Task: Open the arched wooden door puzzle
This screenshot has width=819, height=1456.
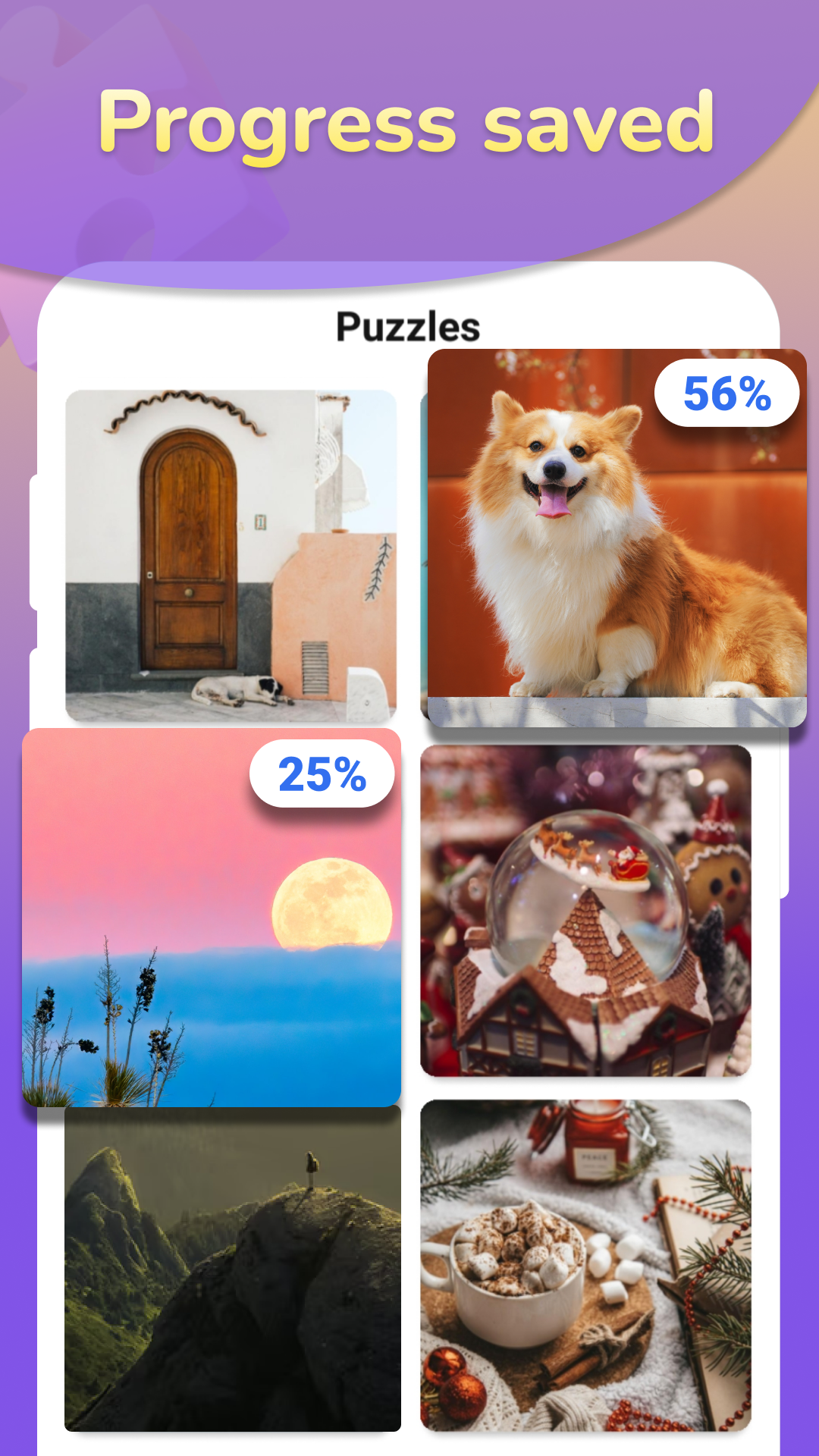Action: point(232,552)
